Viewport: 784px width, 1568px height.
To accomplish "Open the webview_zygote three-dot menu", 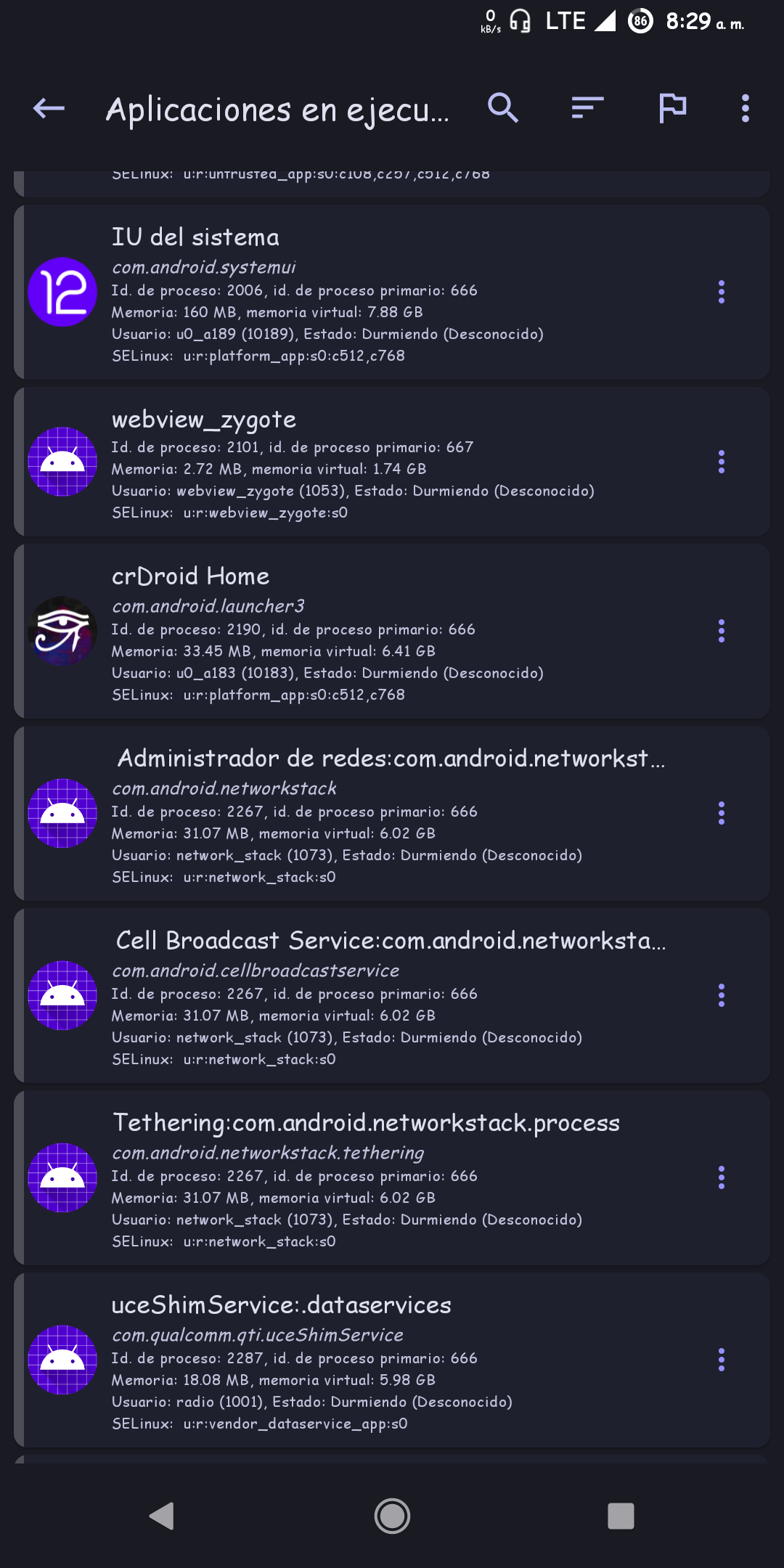I will coord(721,462).
